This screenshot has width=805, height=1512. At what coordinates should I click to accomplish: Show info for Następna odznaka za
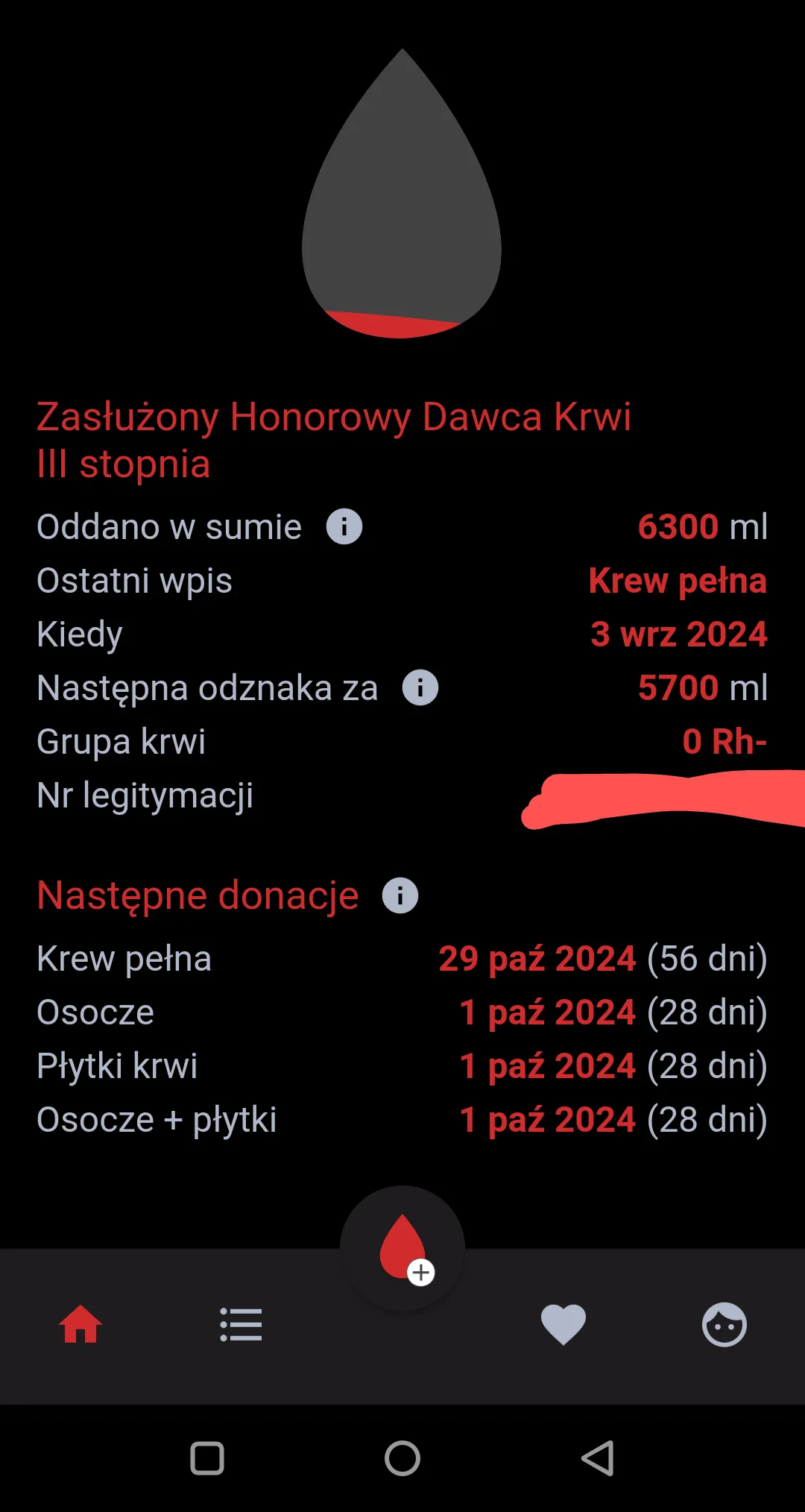pos(420,687)
